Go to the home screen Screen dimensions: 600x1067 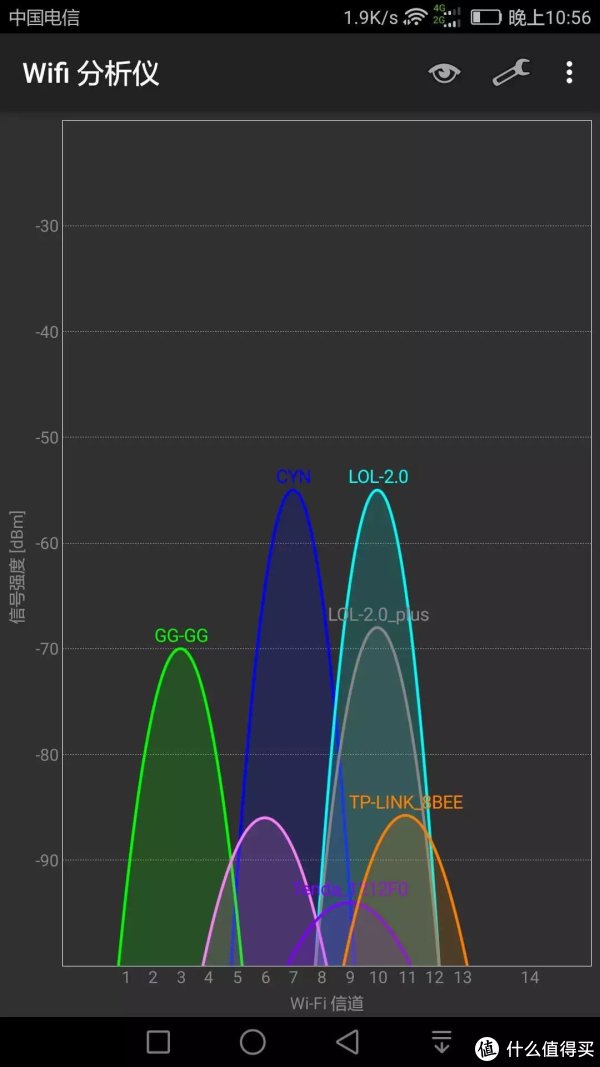coord(252,1041)
